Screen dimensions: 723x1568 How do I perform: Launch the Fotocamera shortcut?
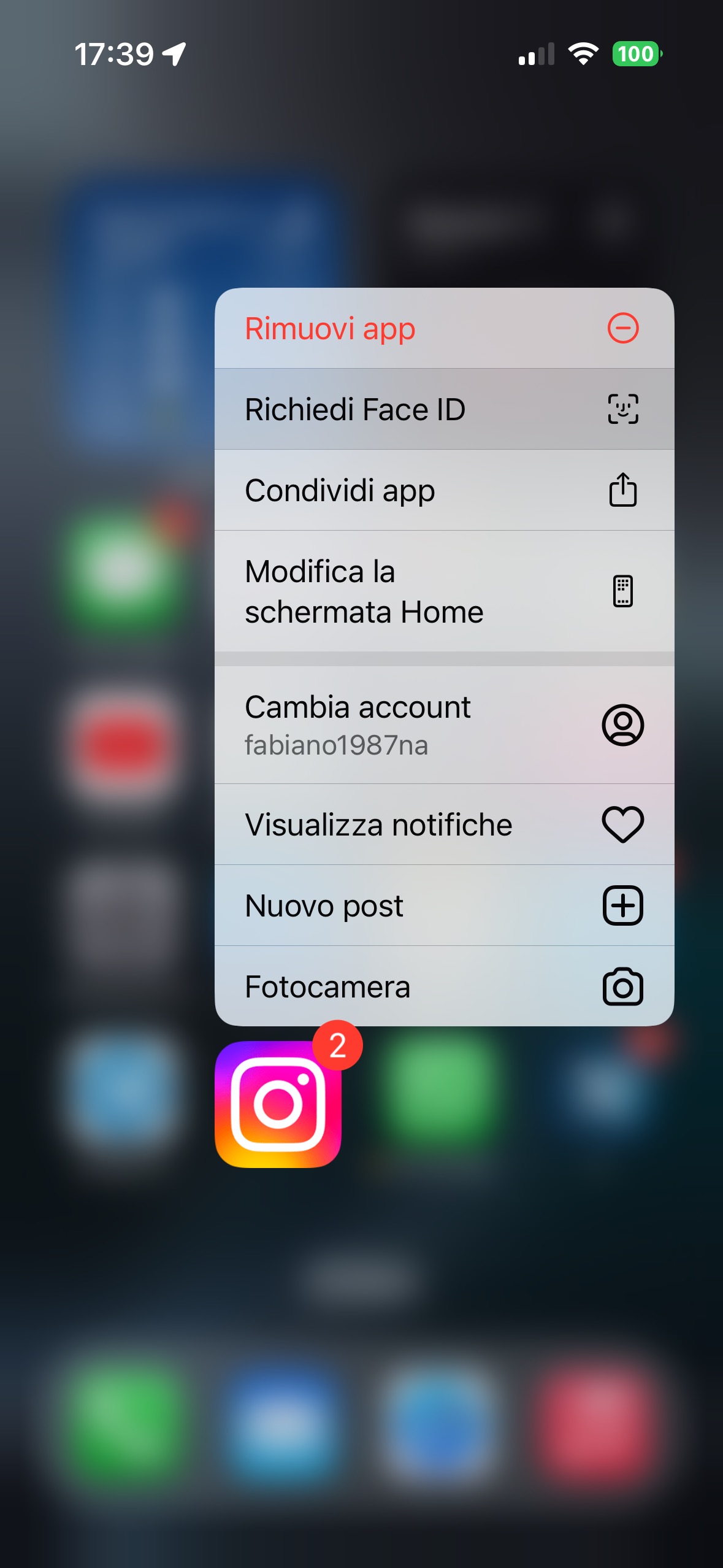pos(444,986)
